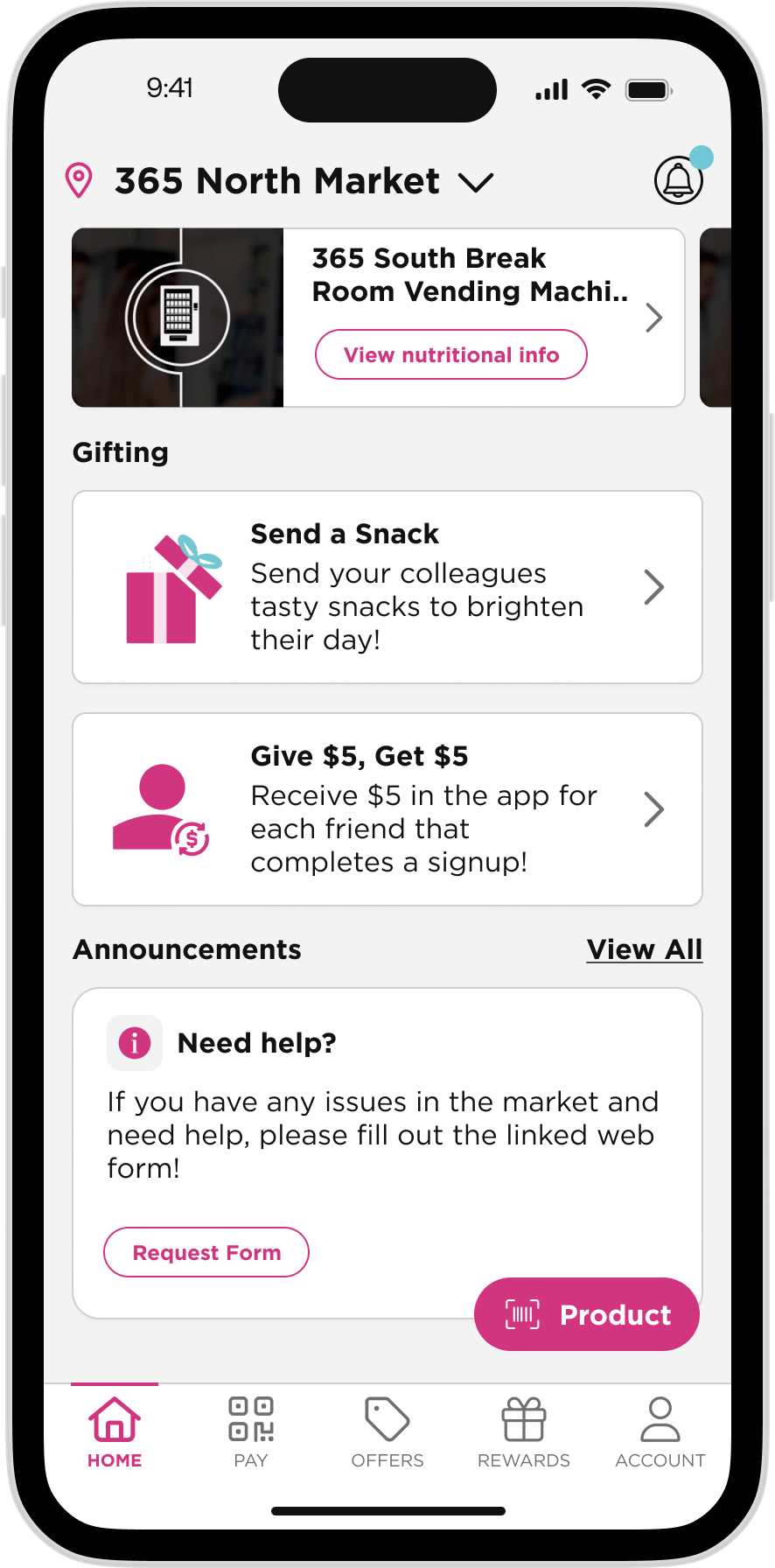
Task: View All announcements
Action: (x=644, y=949)
